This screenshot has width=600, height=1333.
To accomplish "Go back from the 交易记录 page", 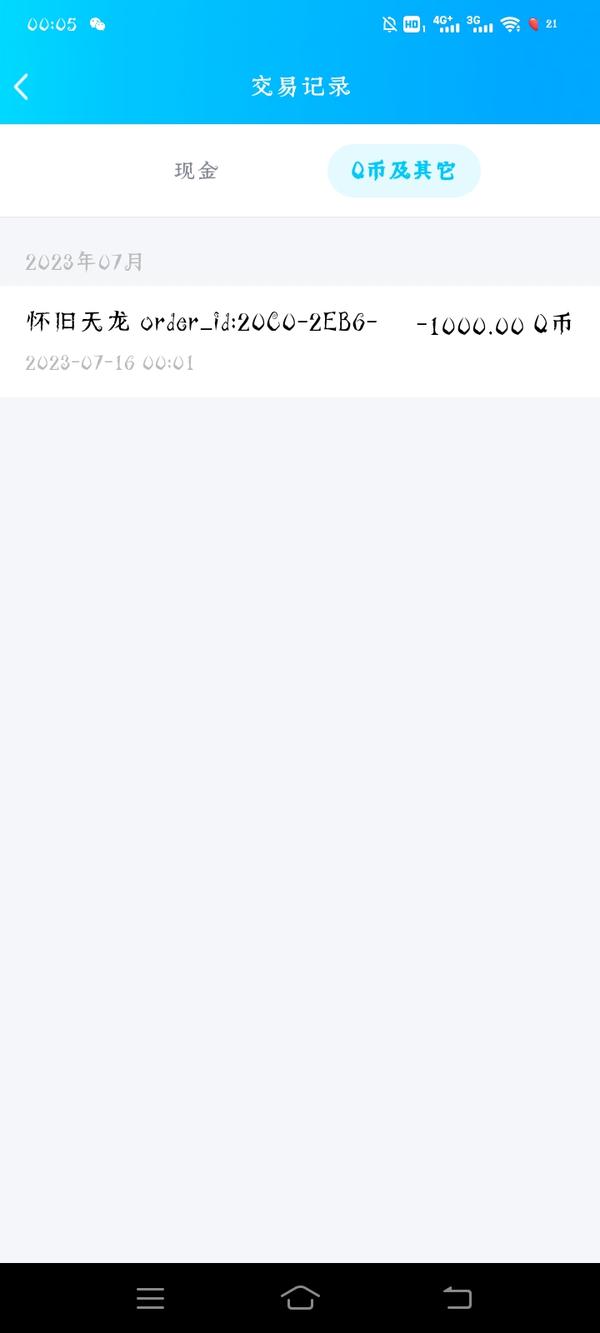I will coord(22,87).
